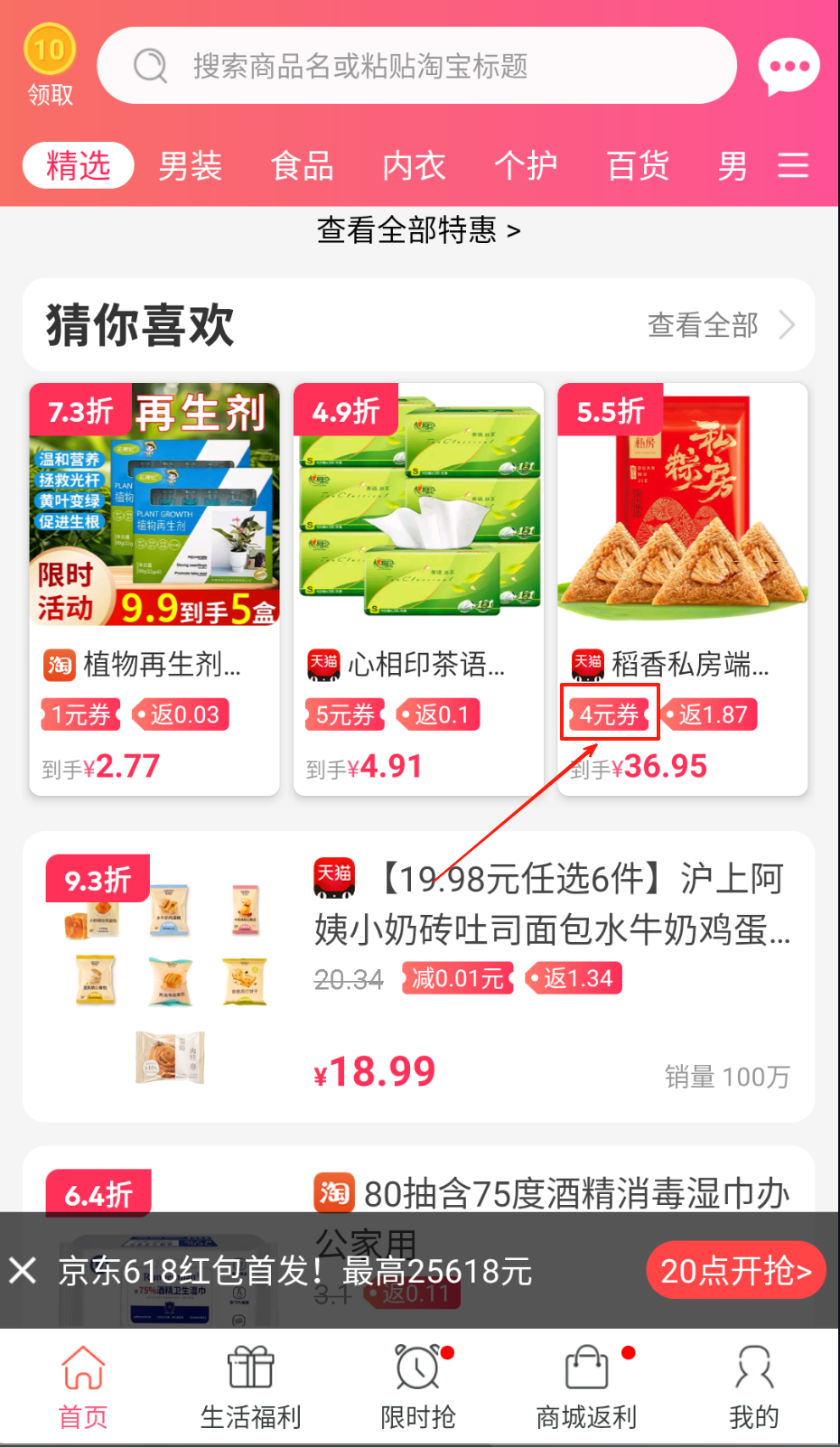Open the 植物再生剂 product card
Image resolution: width=840 pixels, height=1447 pixels.
(154, 589)
